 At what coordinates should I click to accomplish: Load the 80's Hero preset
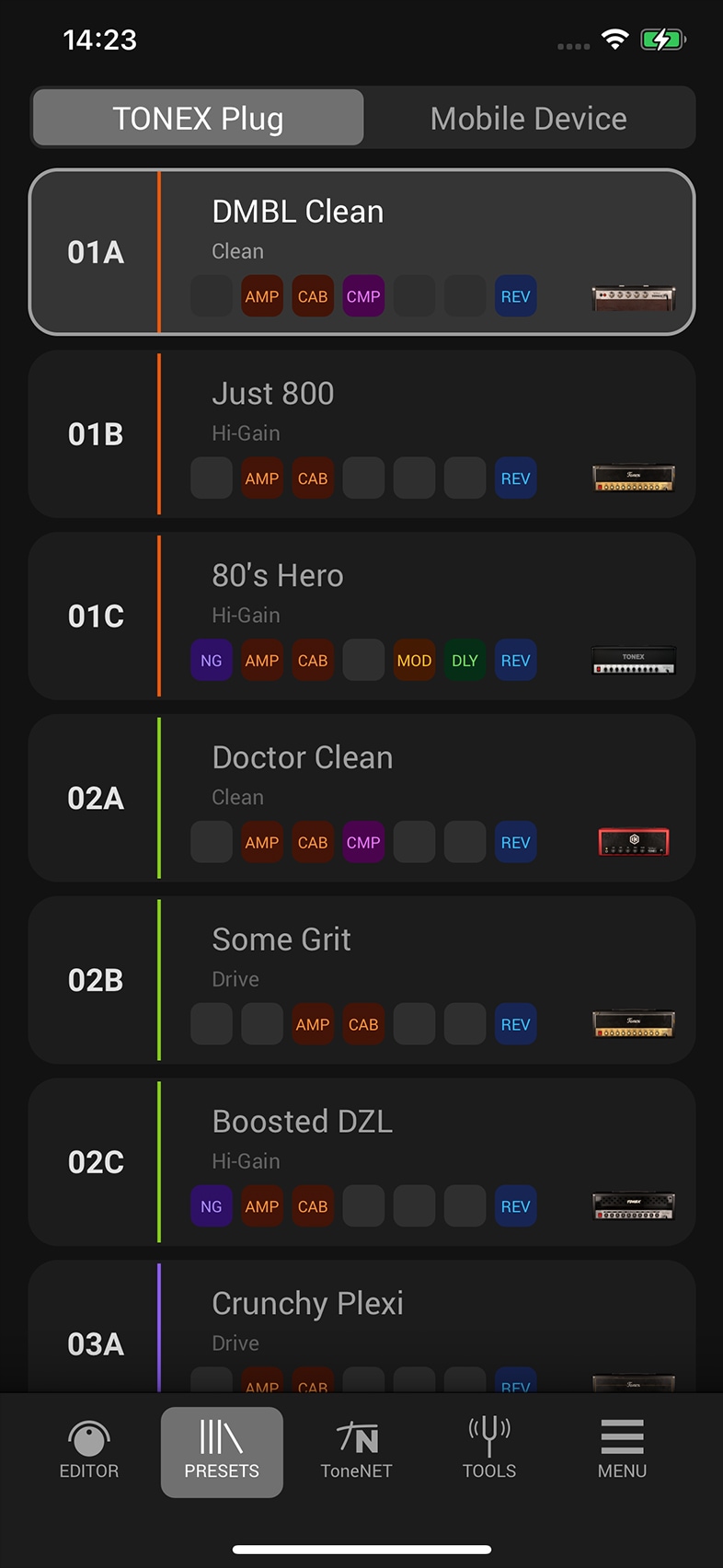point(361,616)
